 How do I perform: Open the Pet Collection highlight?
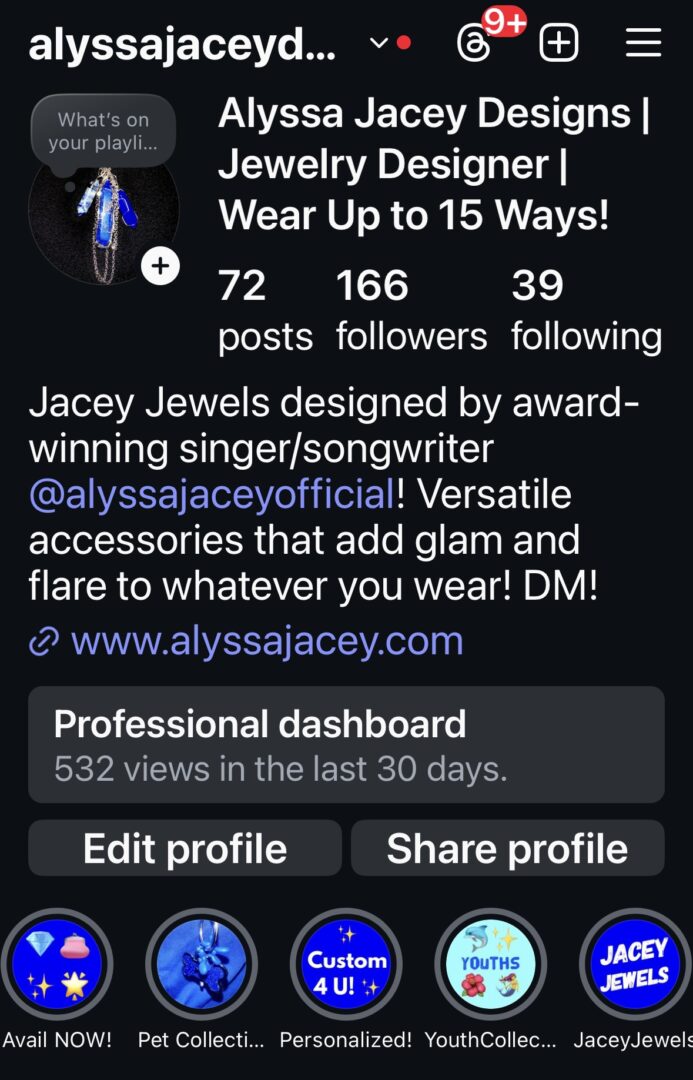[x=201, y=965]
